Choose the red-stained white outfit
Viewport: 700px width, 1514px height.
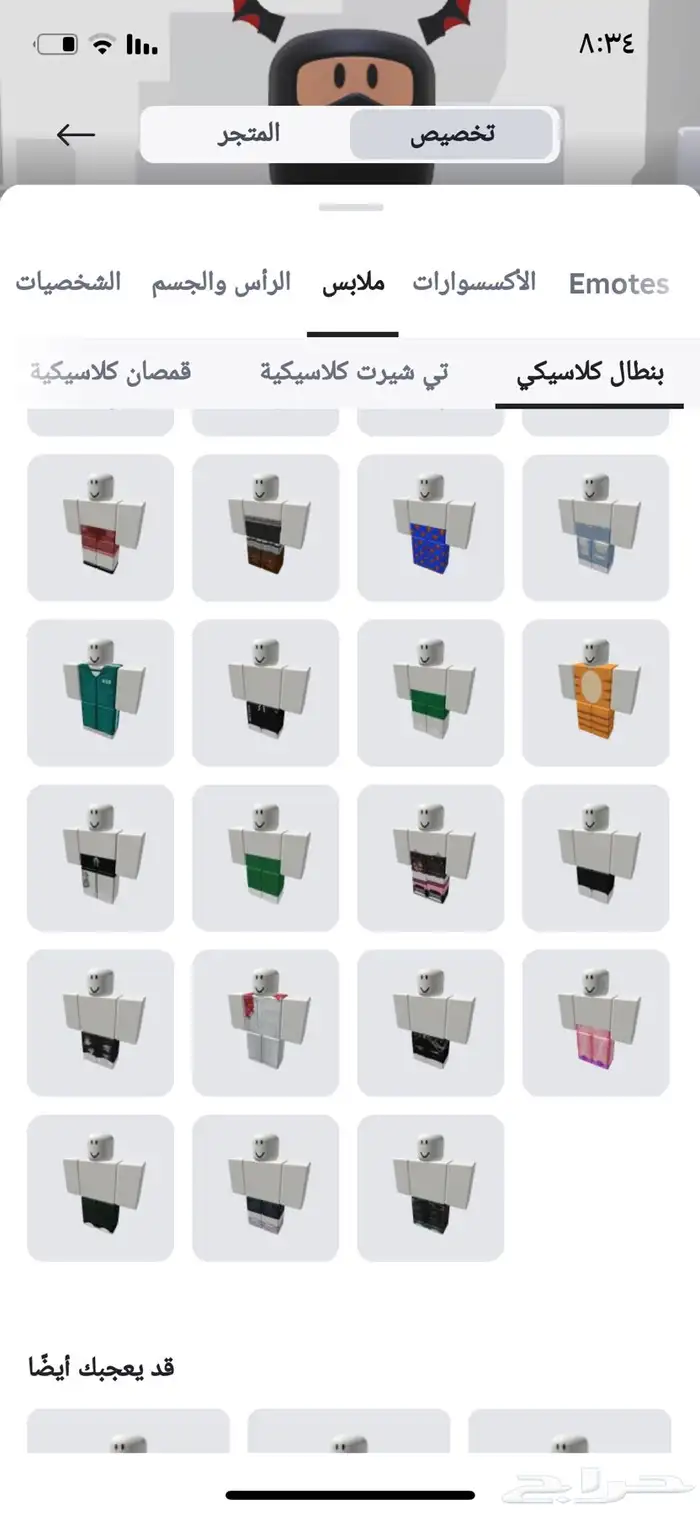tap(266, 1023)
